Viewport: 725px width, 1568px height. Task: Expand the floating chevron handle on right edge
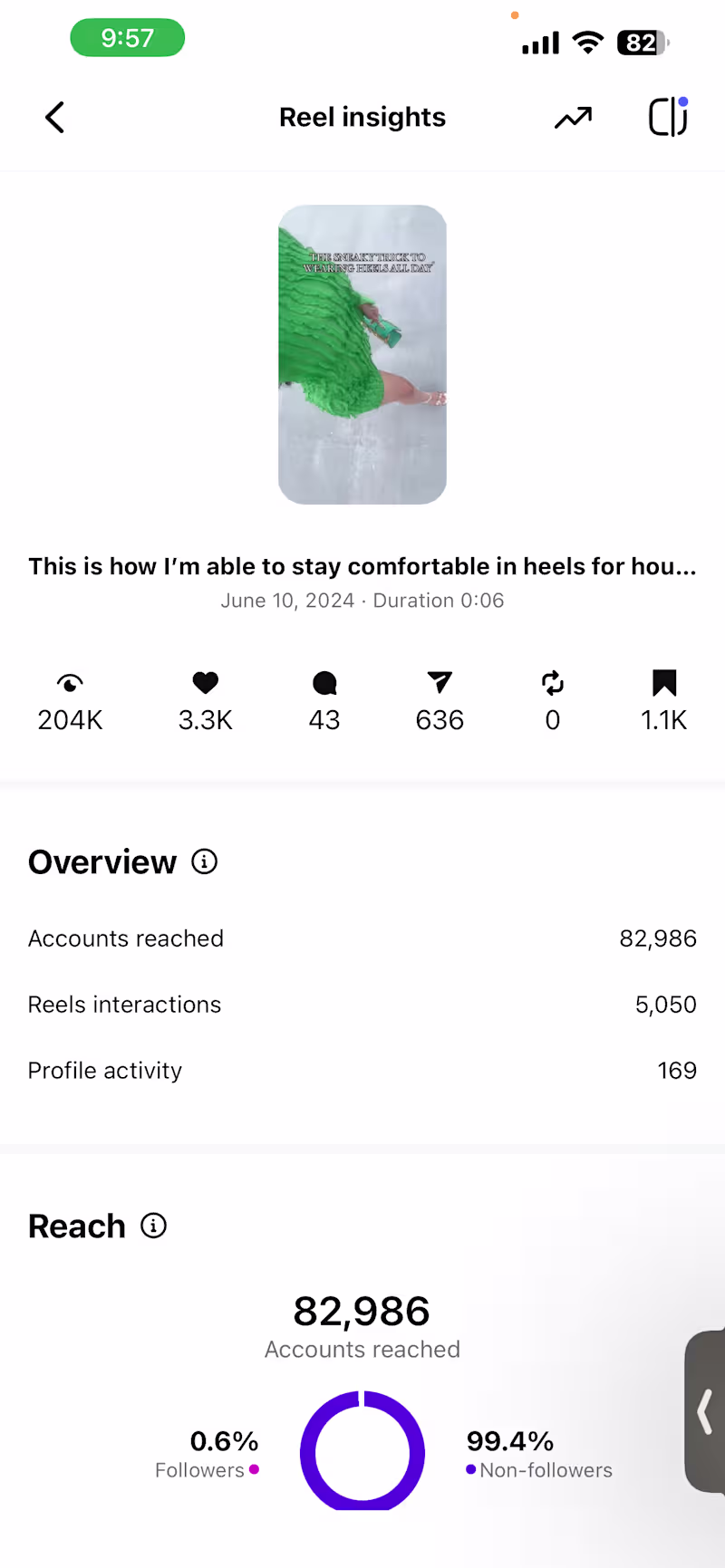pos(705,1411)
